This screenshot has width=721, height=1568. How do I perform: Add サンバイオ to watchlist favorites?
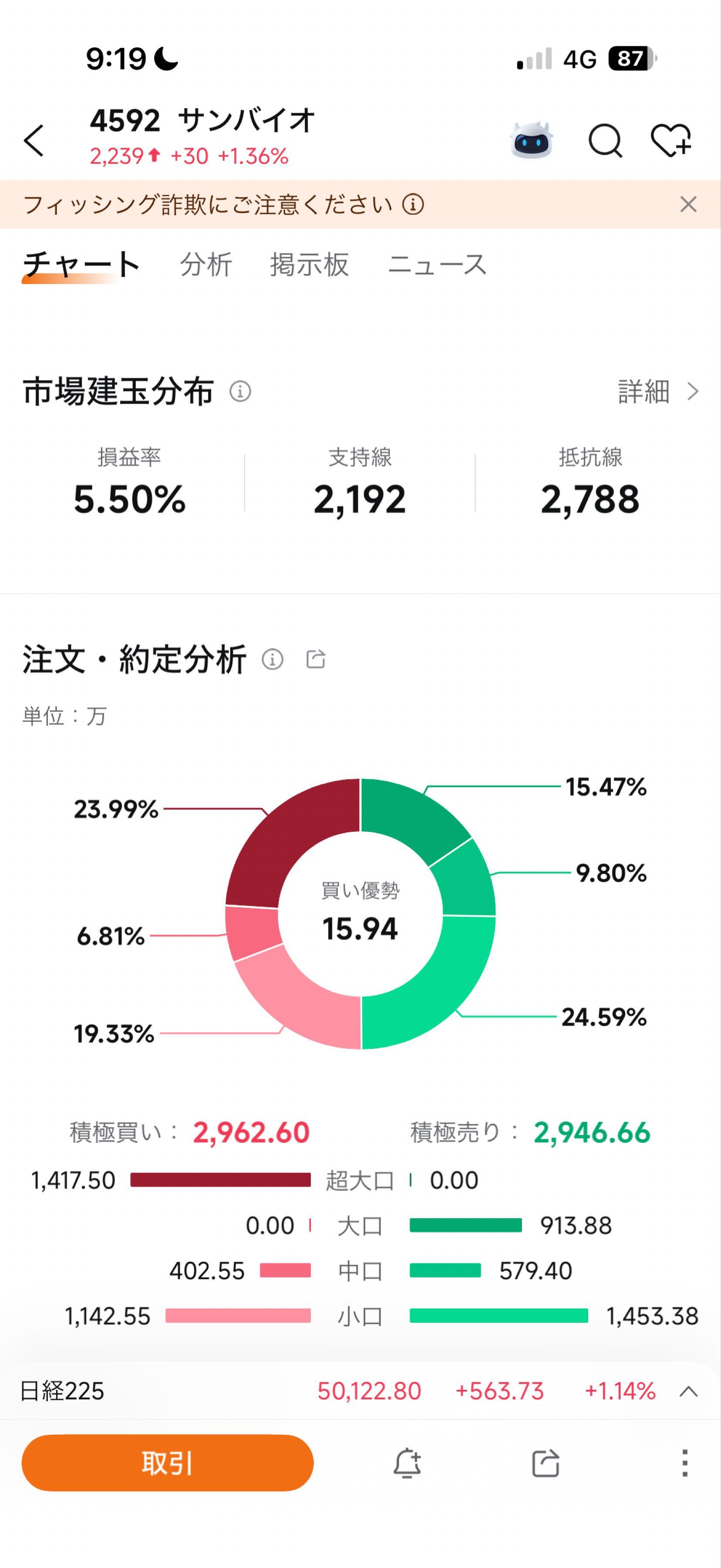[x=670, y=141]
